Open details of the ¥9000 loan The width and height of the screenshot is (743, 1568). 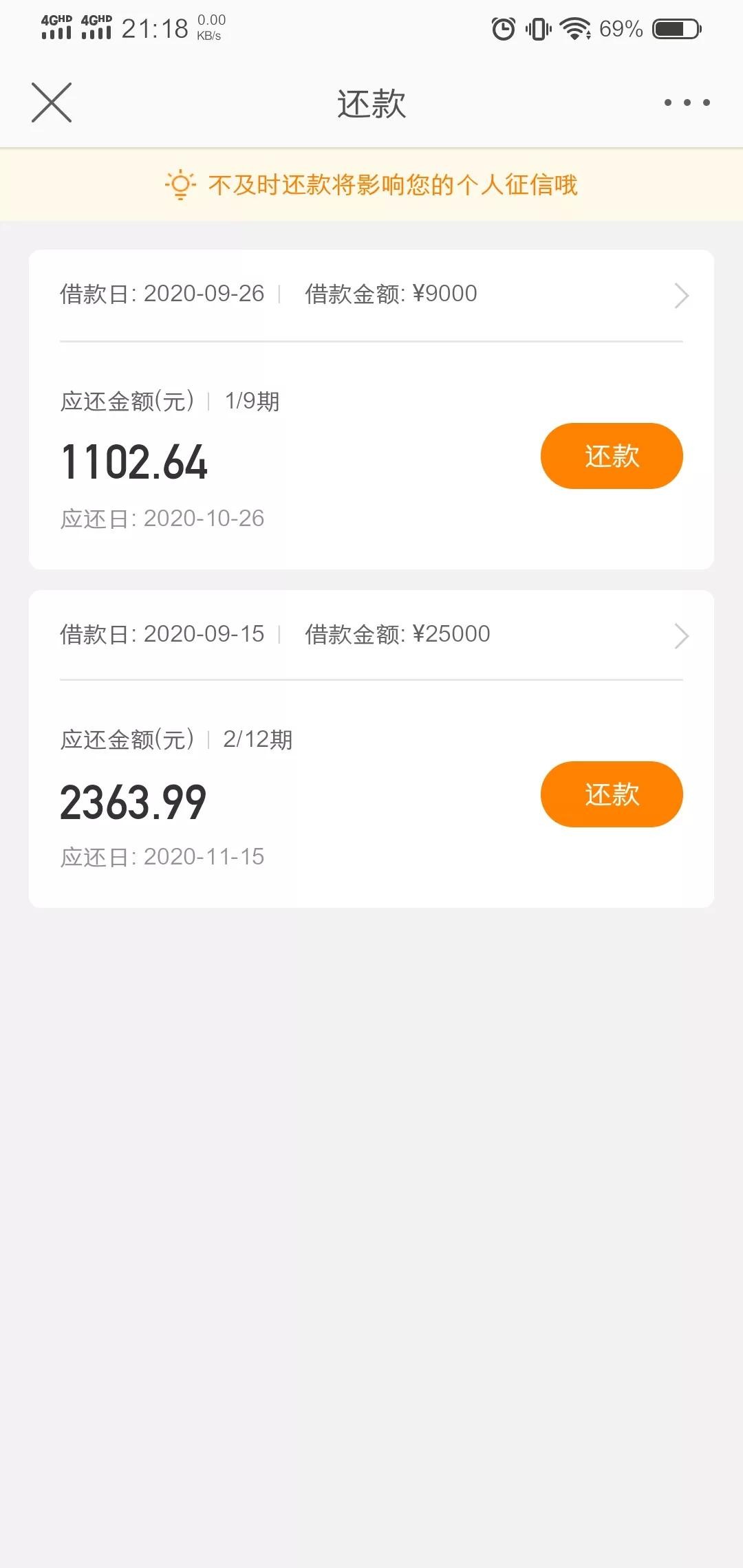680,296
